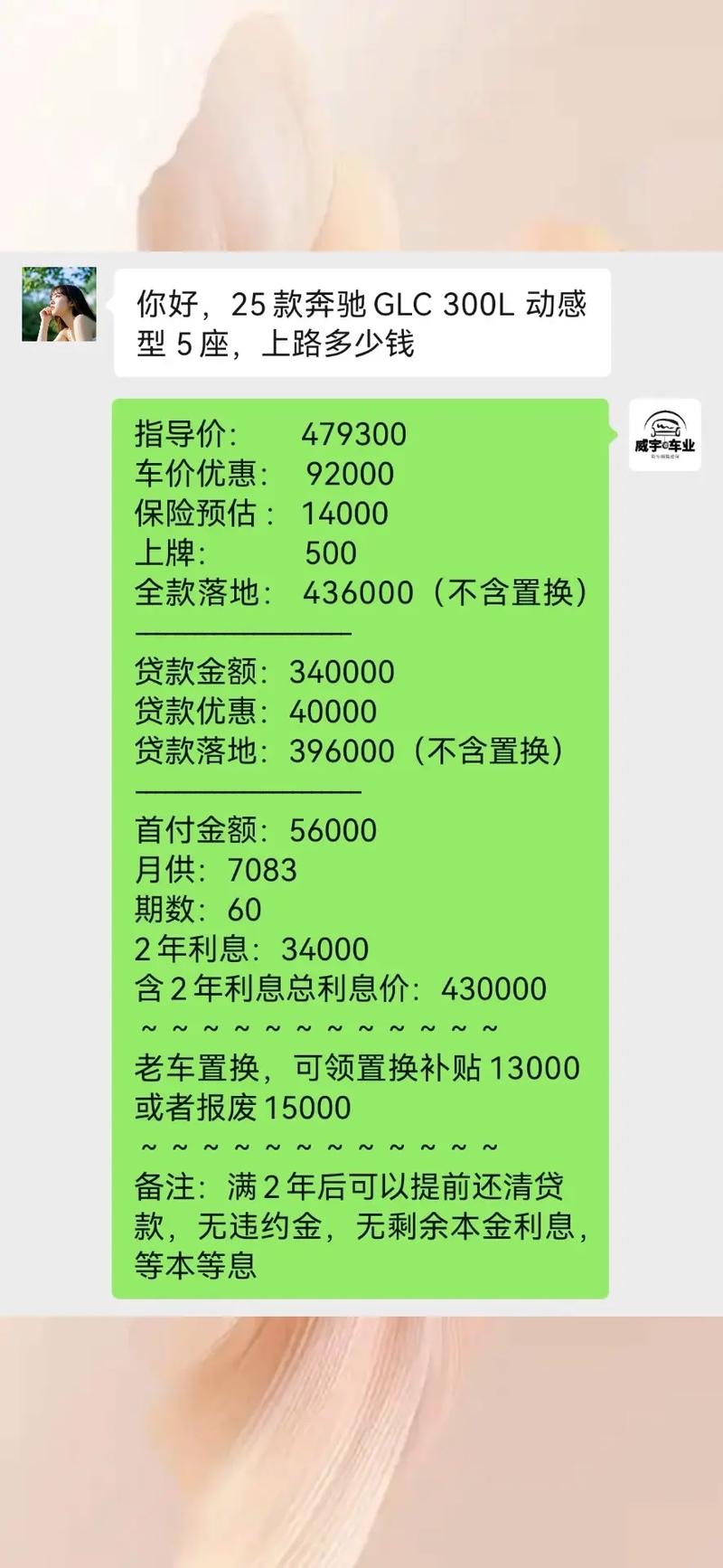Click the first tilde divider row

tap(316, 1026)
